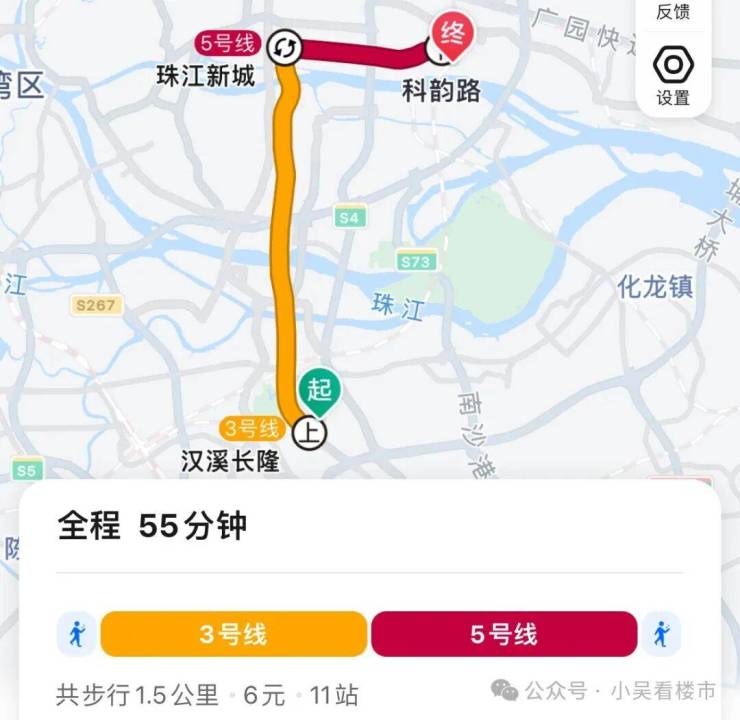Open the 设置 settings button

coord(673,75)
